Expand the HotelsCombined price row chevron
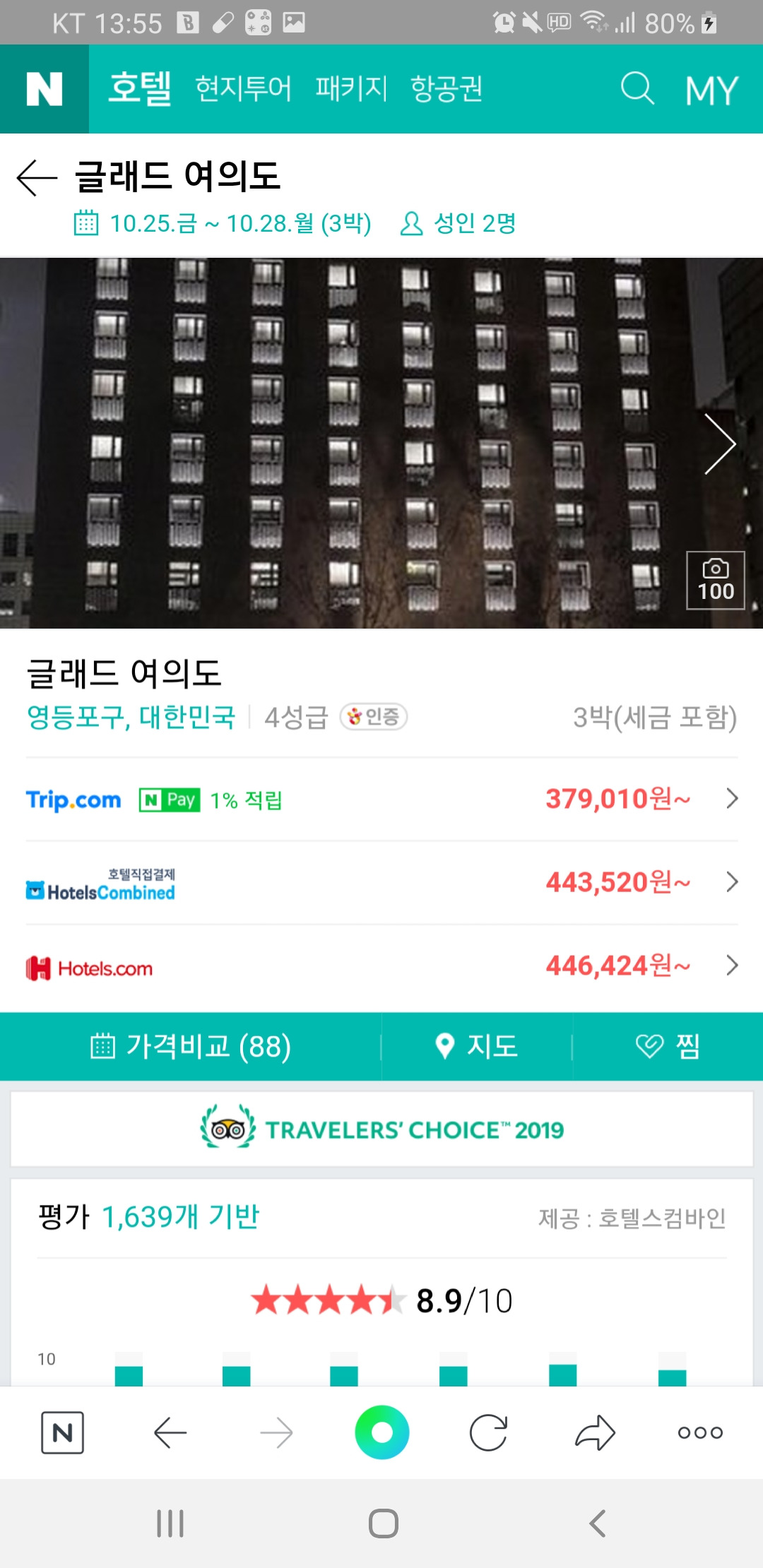The width and height of the screenshot is (763, 1568). (x=731, y=882)
